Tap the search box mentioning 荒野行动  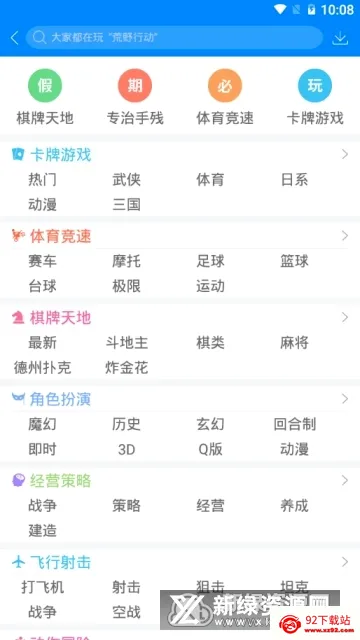click(174, 38)
